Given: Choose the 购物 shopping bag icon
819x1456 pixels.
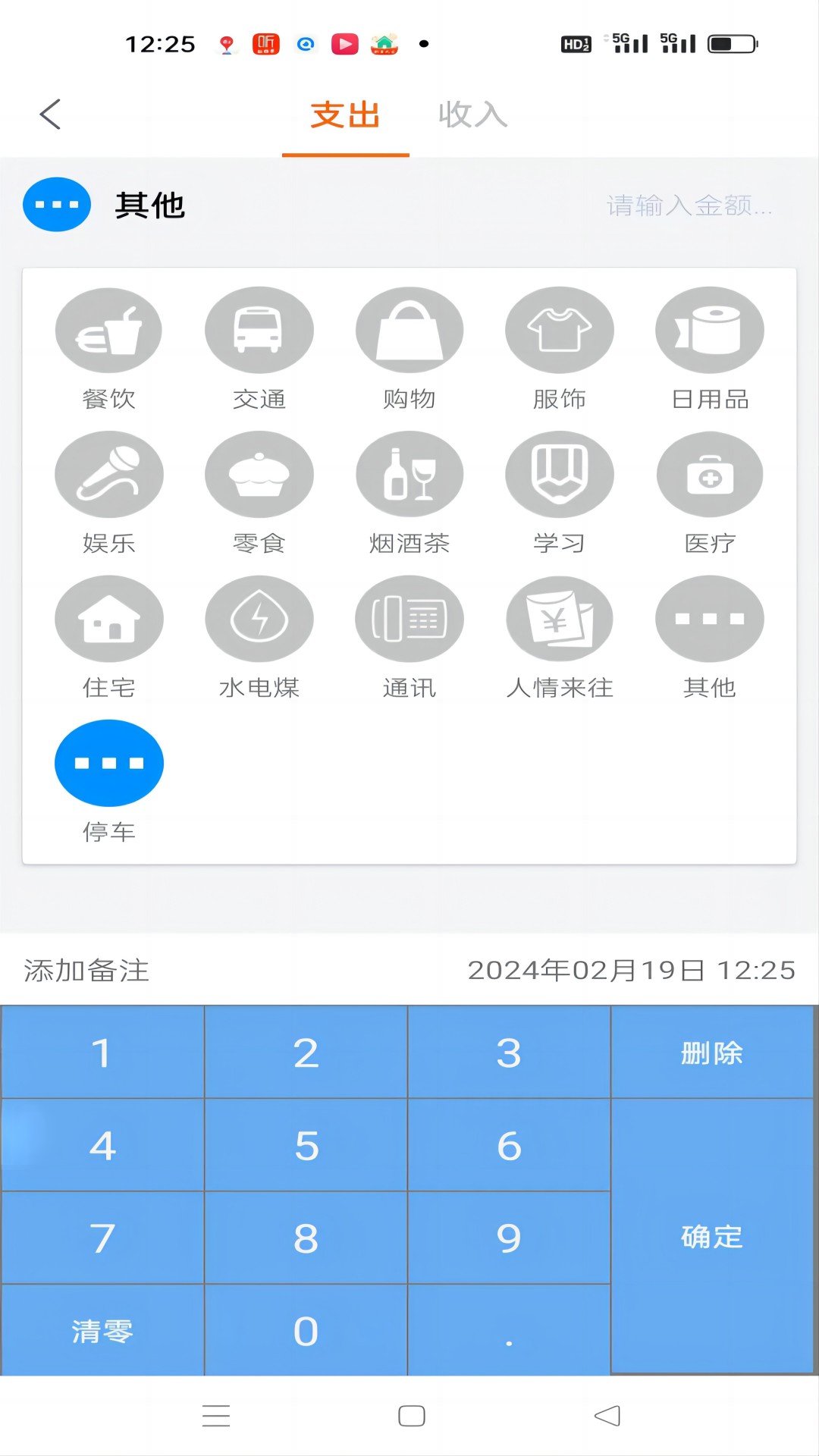Looking at the screenshot, I should (409, 329).
